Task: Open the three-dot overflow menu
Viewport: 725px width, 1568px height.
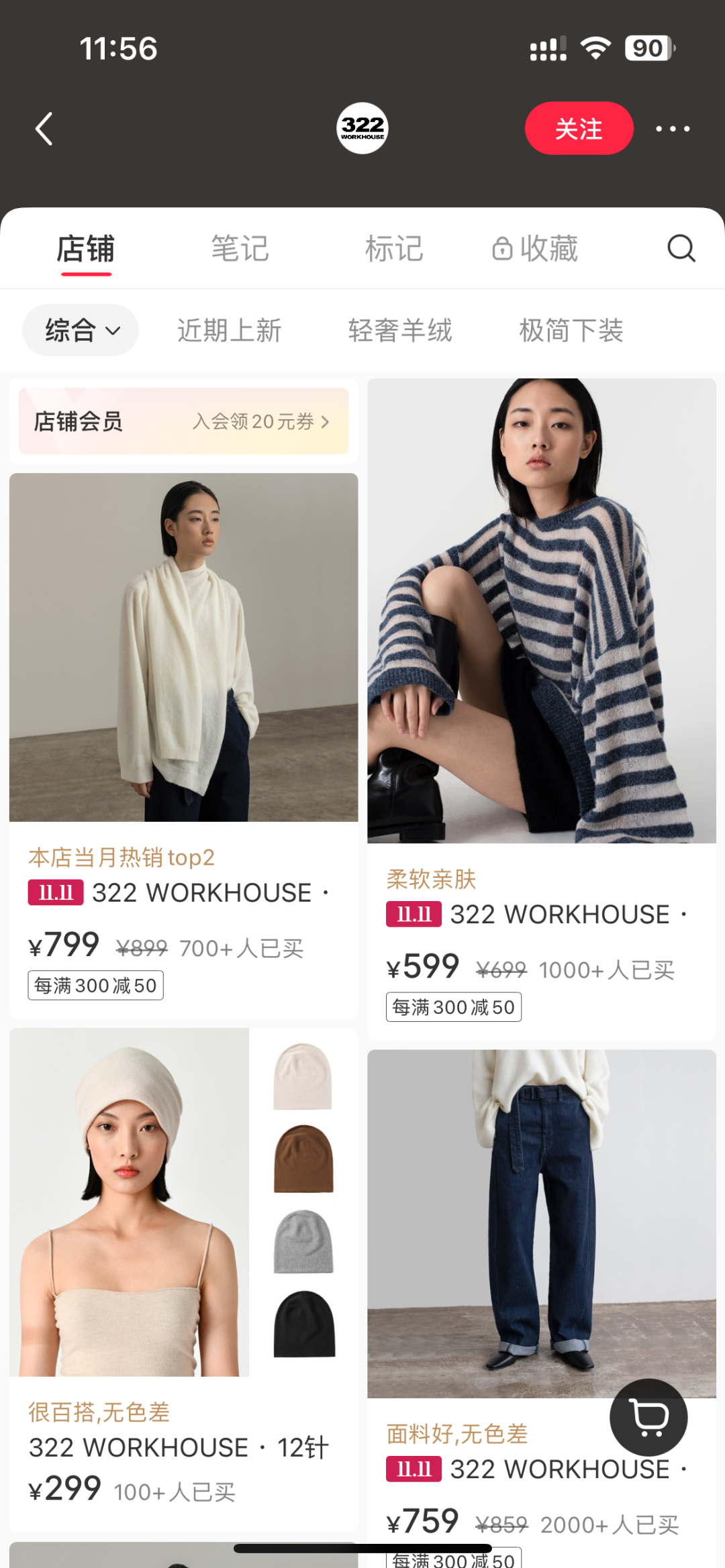Action: pyautogui.click(x=673, y=129)
